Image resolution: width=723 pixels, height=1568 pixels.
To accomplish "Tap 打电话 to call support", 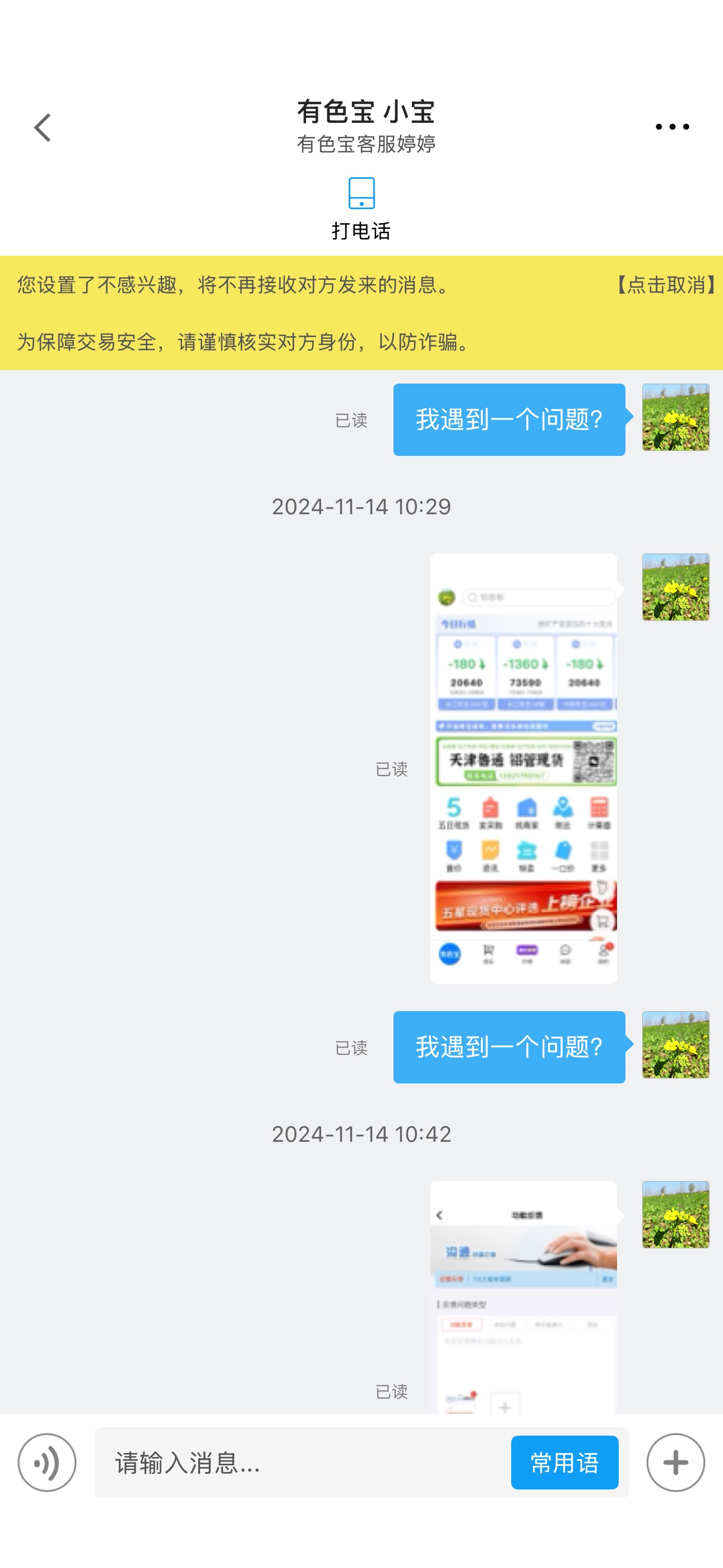I will pyautogui.click(x=361, y=209).
